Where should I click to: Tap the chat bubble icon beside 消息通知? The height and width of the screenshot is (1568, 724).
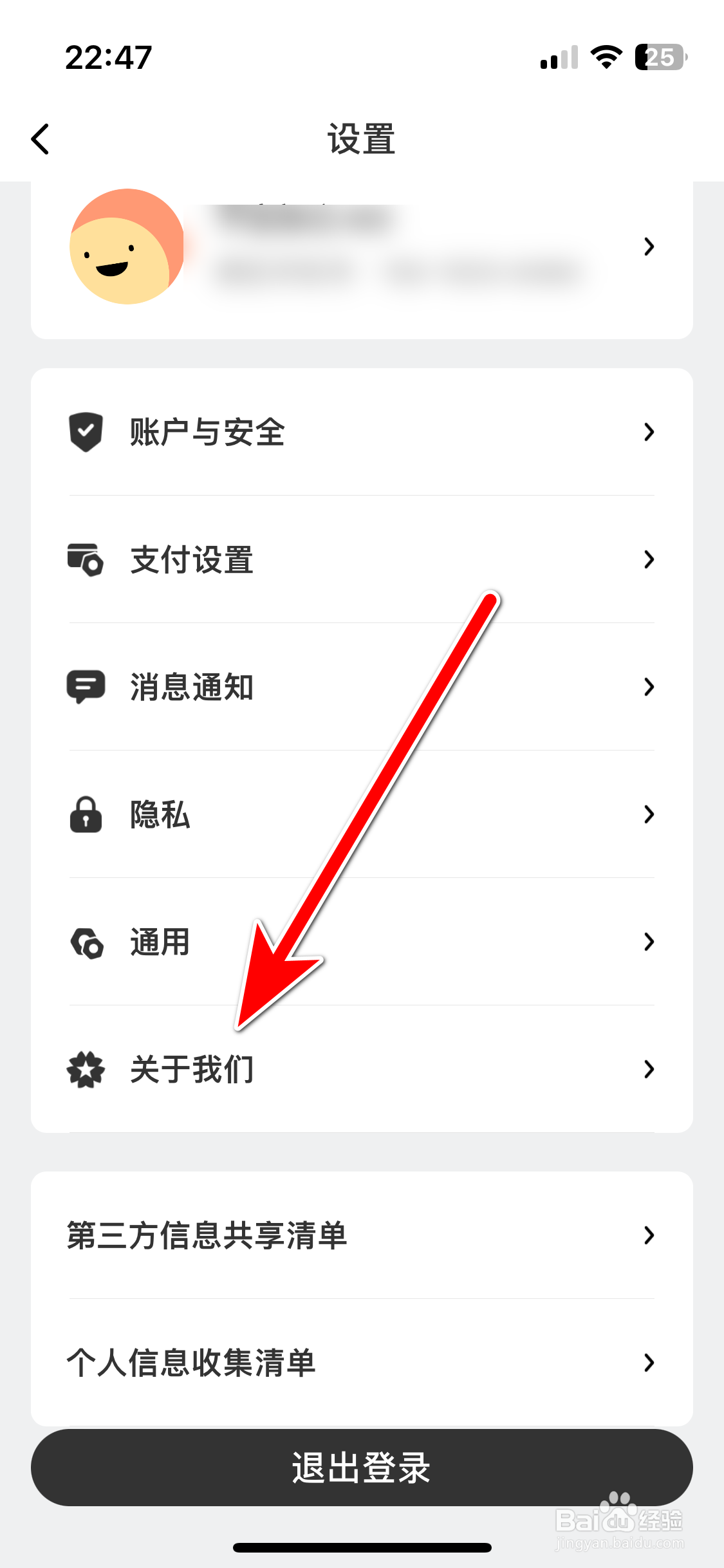point(86,686)
